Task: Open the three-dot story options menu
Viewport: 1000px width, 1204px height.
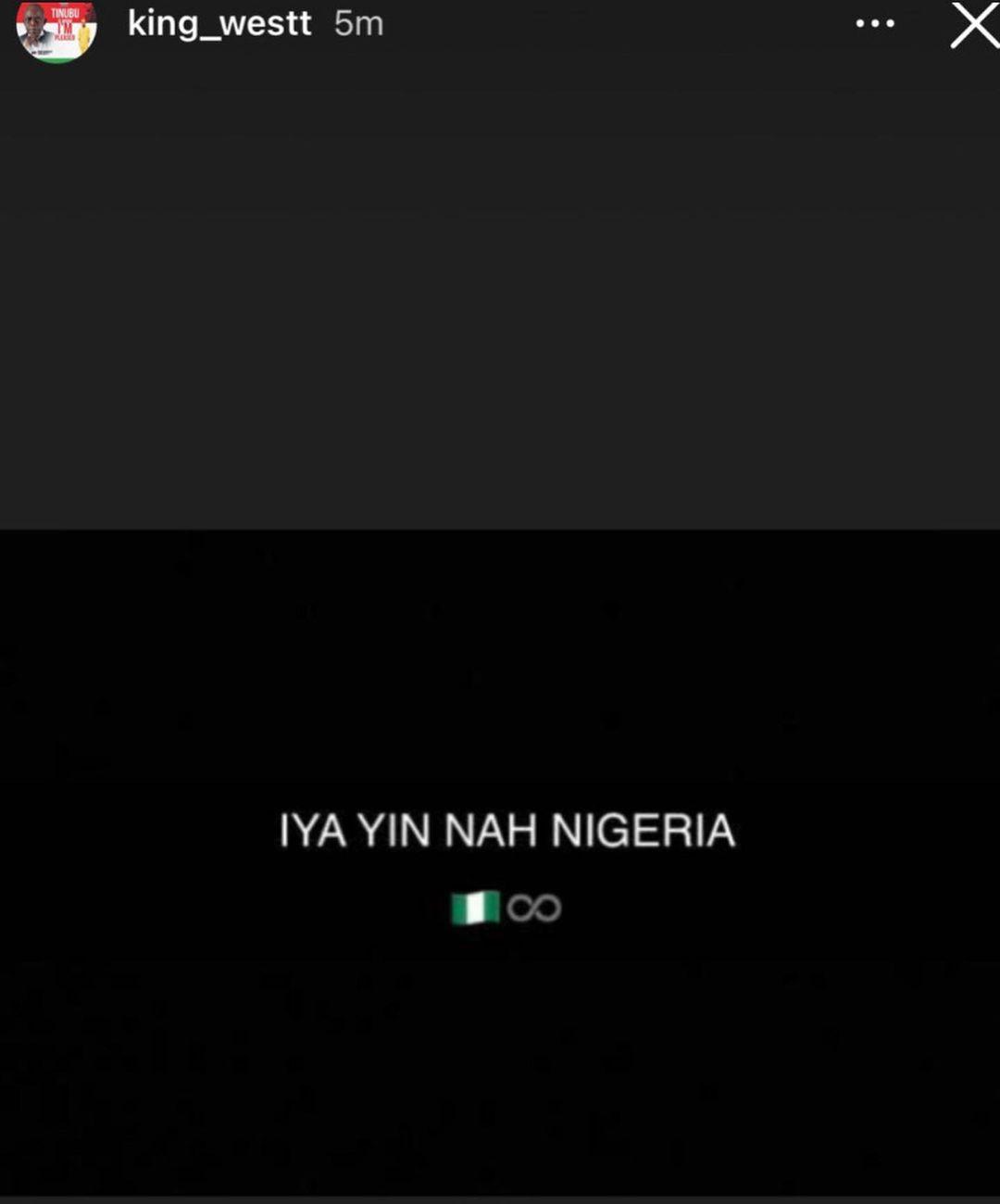Action: coord(875,23)
